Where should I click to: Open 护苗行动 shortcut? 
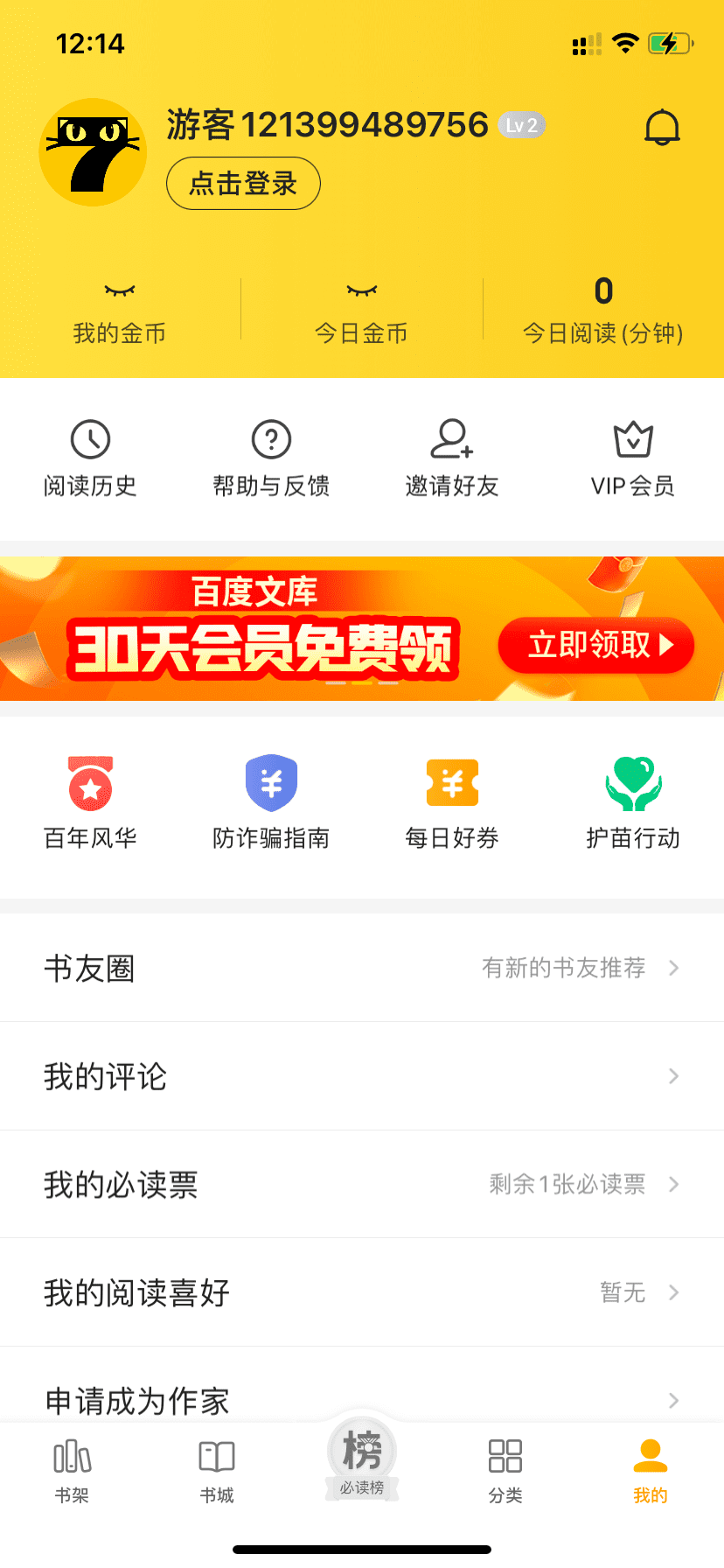633,801
